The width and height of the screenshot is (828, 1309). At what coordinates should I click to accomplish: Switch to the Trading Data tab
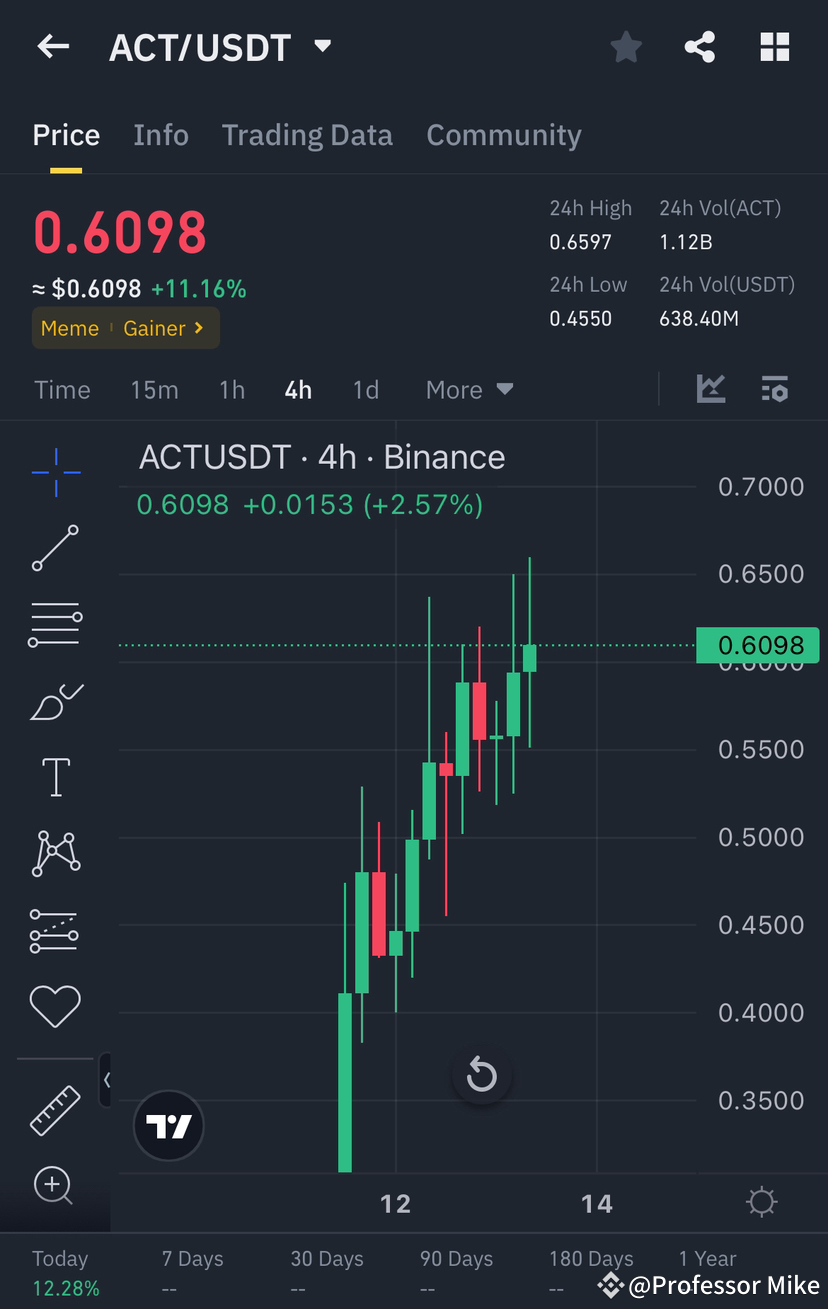[307, 135]
